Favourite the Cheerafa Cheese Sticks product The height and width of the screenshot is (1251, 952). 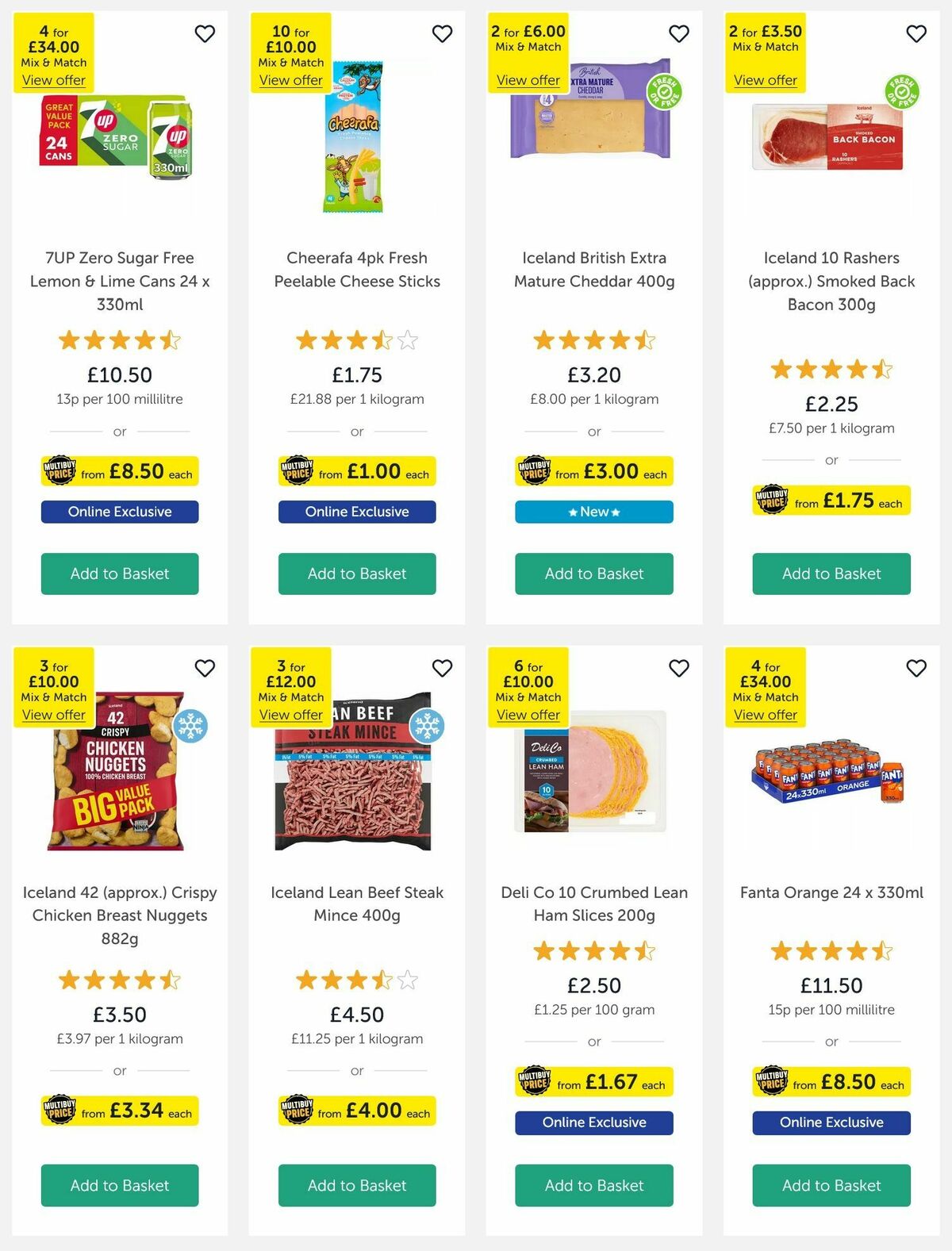click(442, 34)
